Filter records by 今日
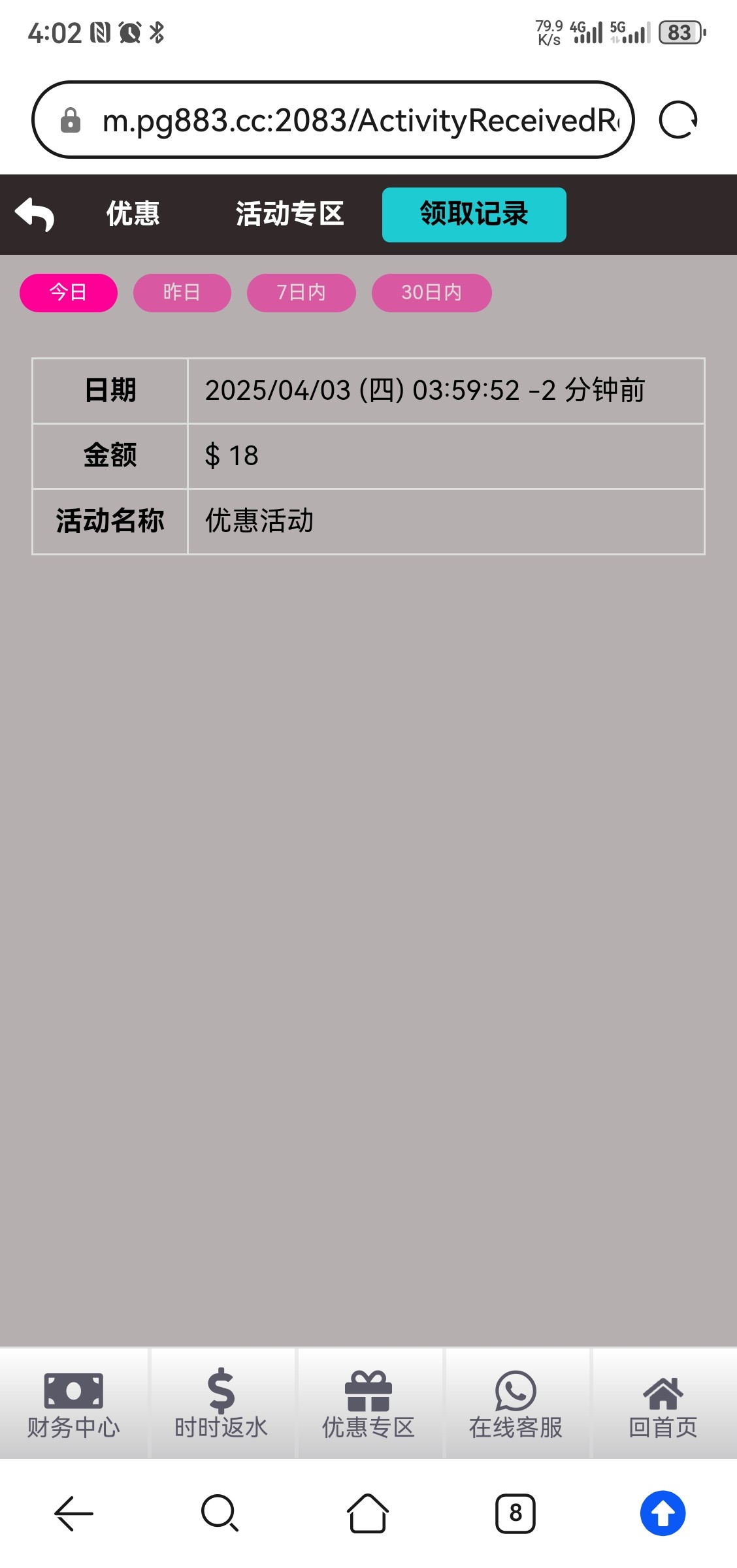This screenshot has height=1568, width=737. click(x=69, y=293)
